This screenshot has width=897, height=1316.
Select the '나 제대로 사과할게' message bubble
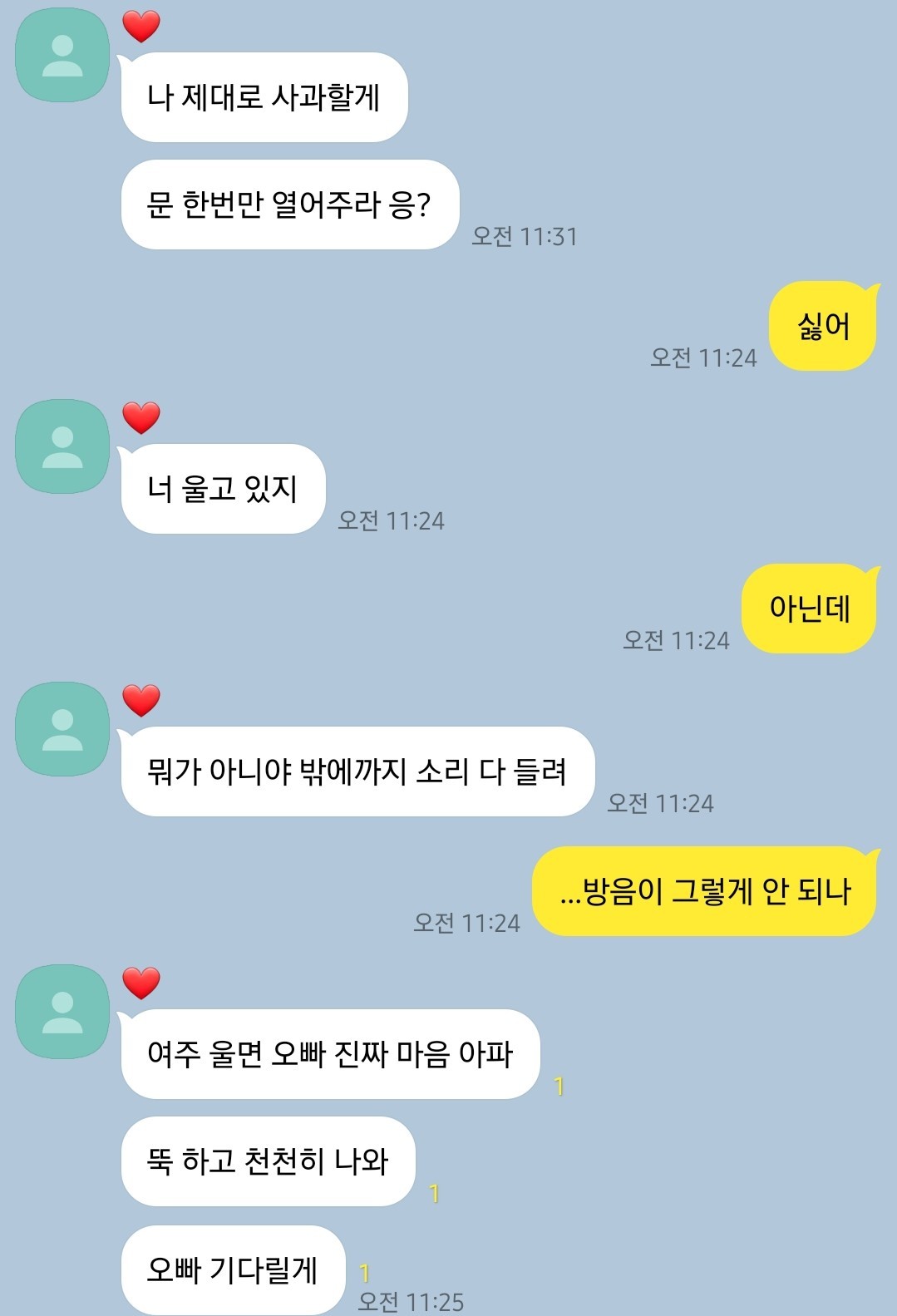[264, 98]
